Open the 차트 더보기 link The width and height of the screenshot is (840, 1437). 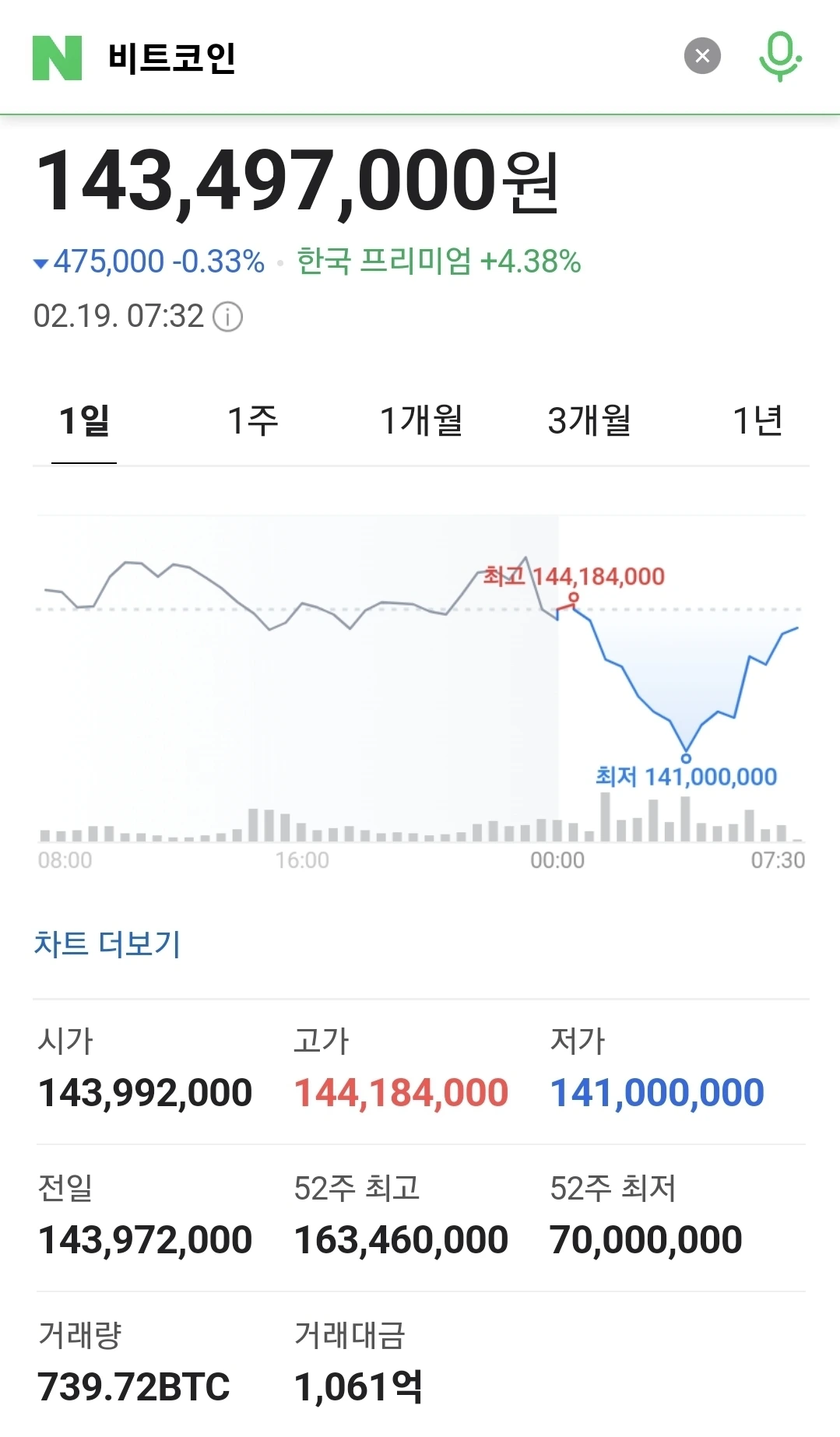pyautogui.click(x=107, y=944)
